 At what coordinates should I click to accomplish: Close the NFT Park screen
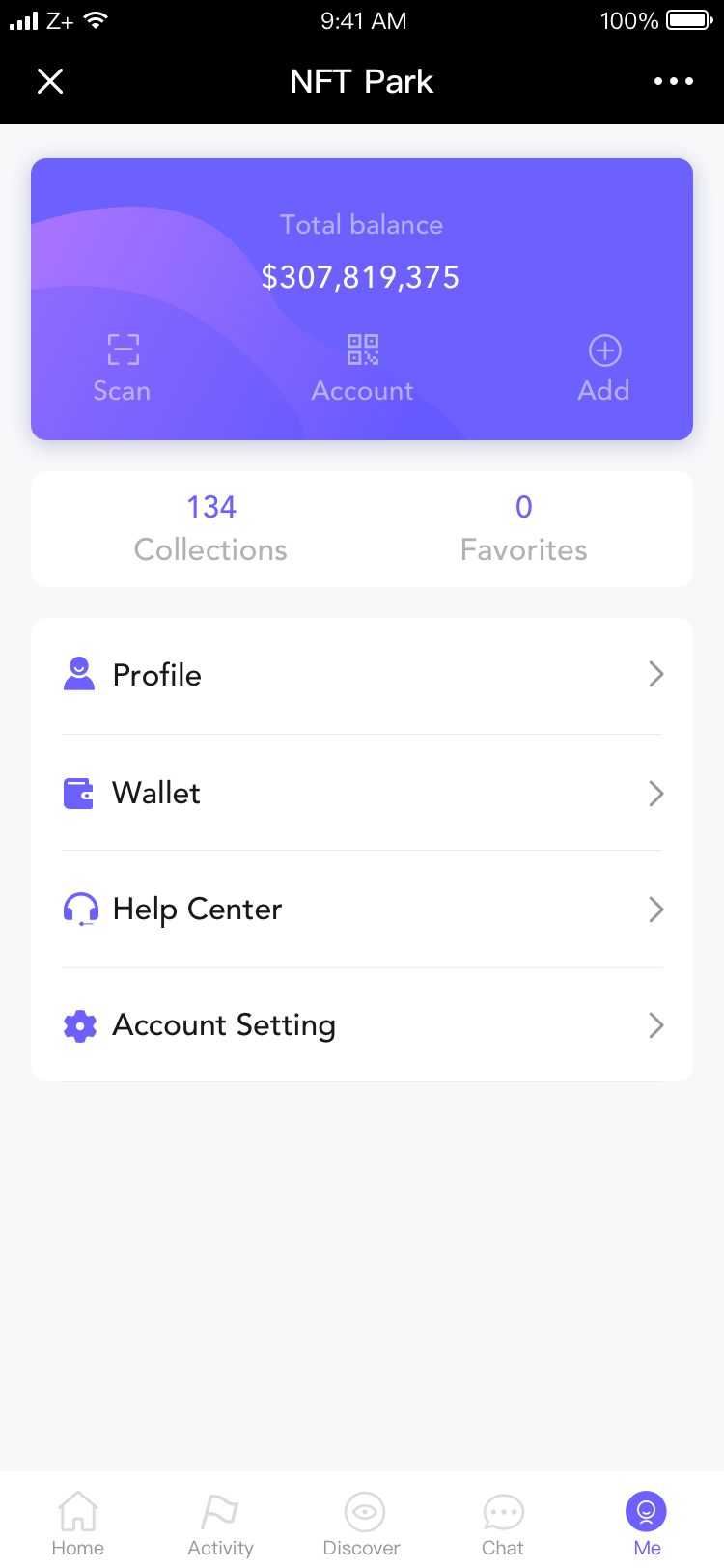point(50,82)
